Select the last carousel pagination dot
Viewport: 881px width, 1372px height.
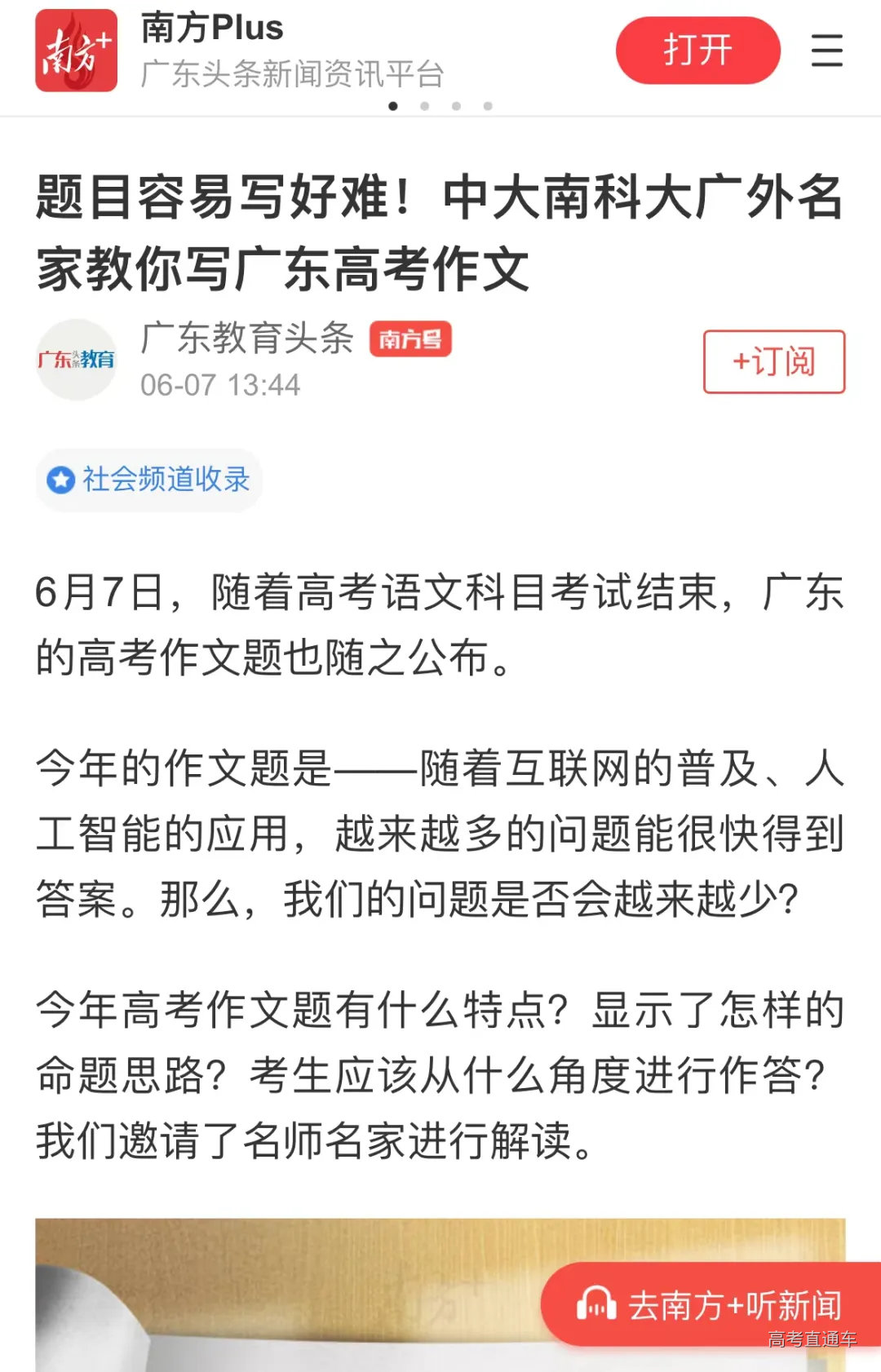[488, 105]
